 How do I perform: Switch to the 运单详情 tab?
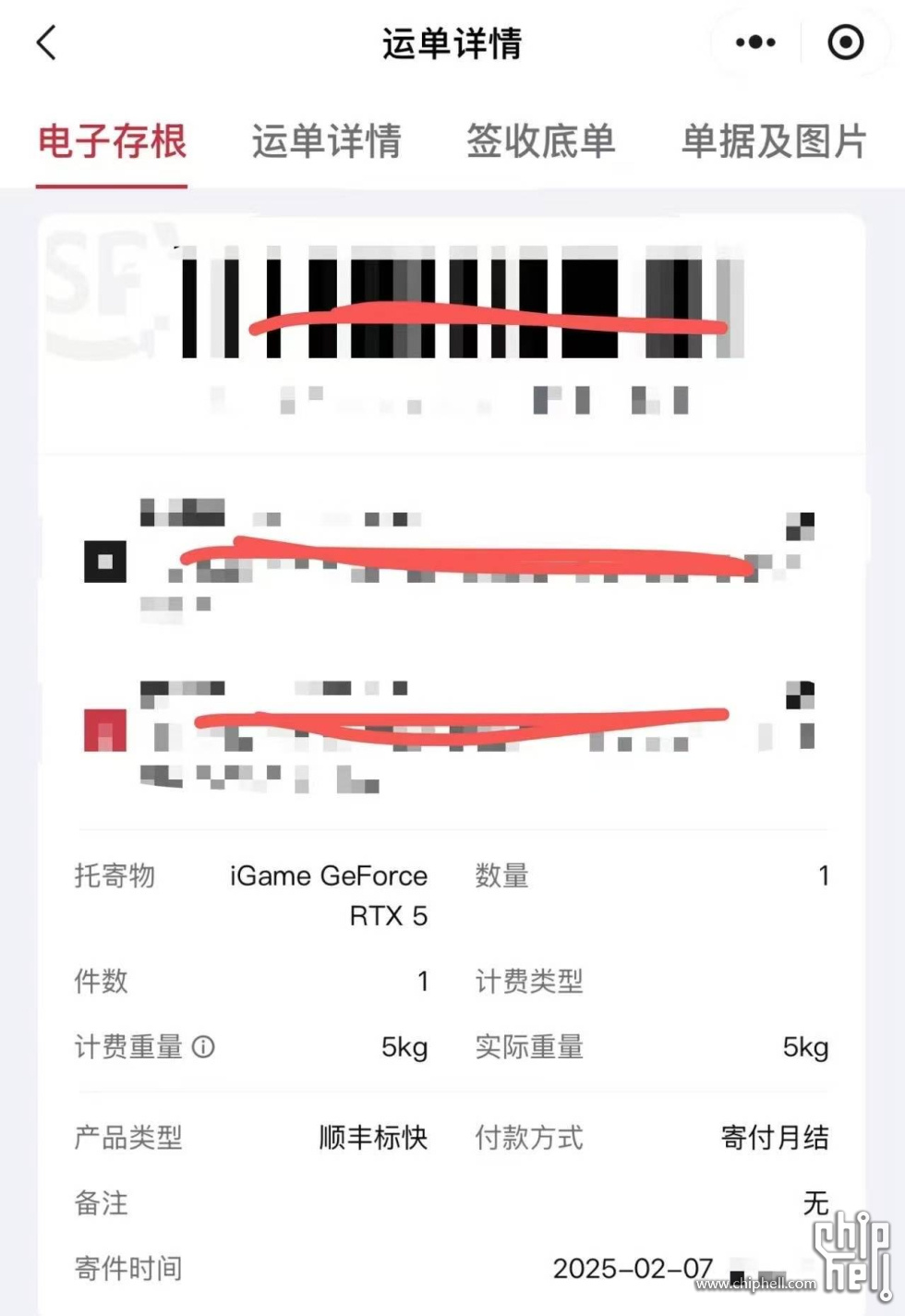326,141
